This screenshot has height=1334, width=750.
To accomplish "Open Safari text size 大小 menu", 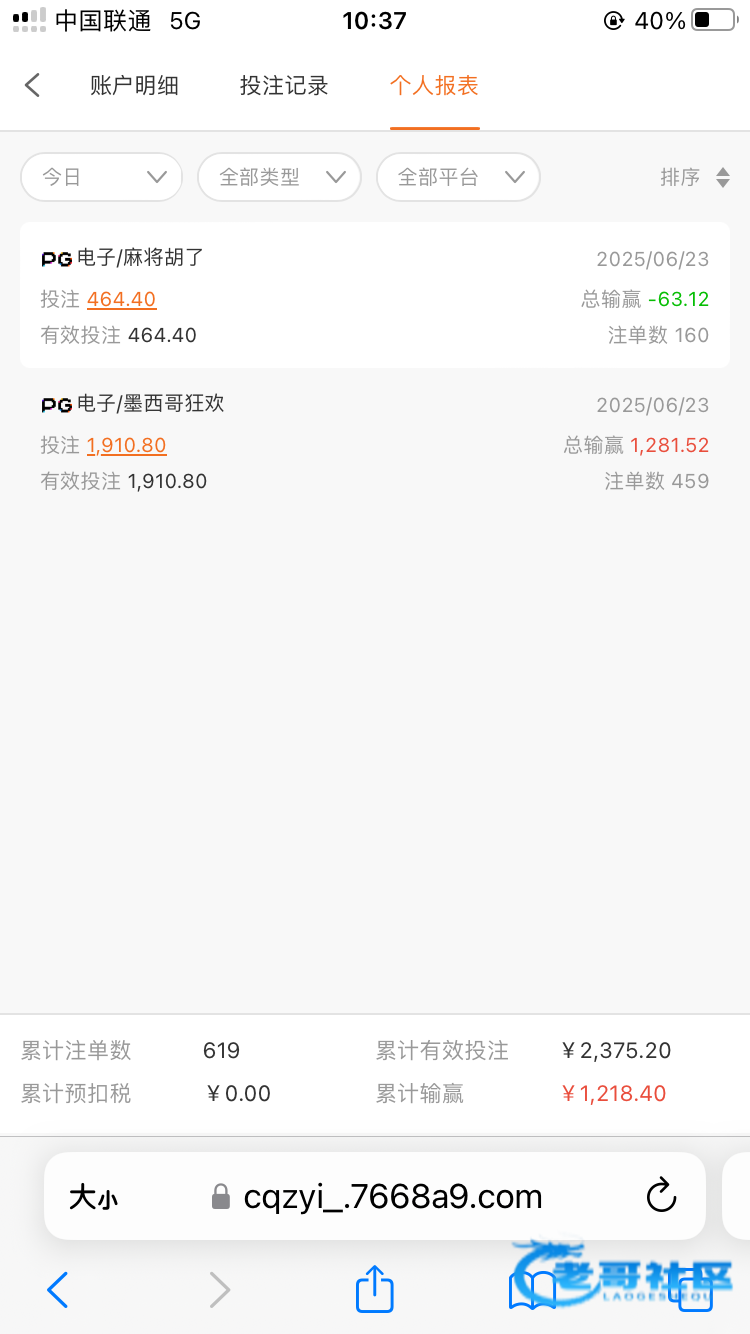I will (x=93, y=1197).
